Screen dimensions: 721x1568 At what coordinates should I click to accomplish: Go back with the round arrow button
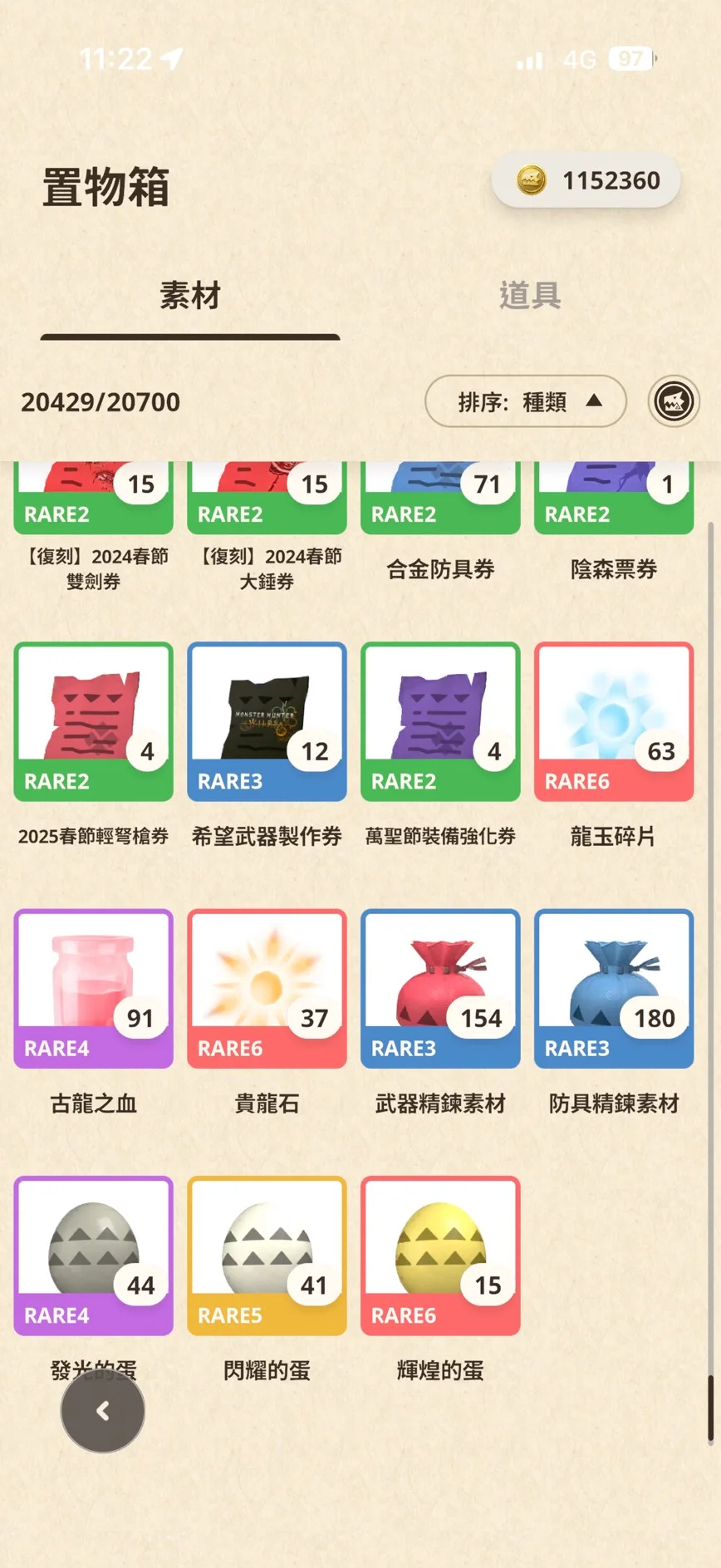(x=103, y=1410)
